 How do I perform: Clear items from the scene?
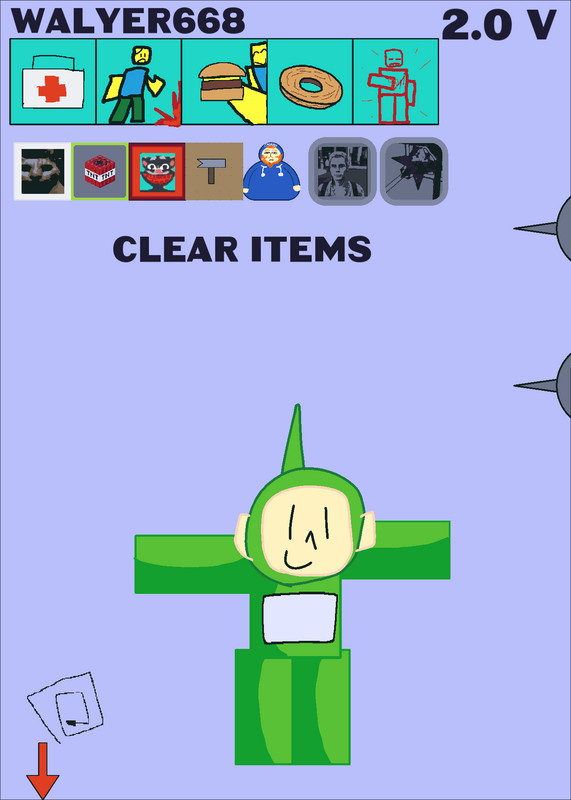point(242,249)
